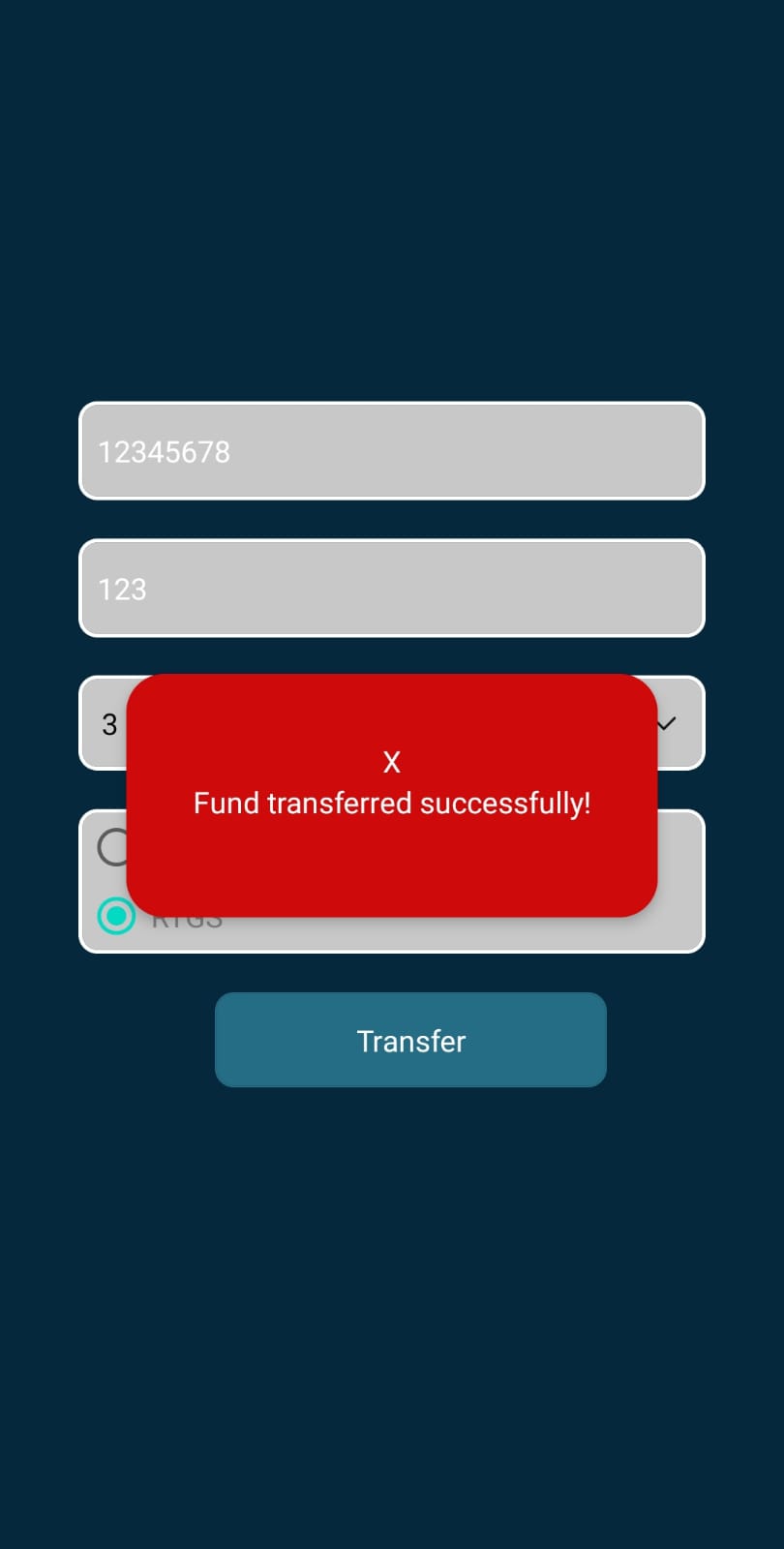Expand the chevron on the number selector

667,723
